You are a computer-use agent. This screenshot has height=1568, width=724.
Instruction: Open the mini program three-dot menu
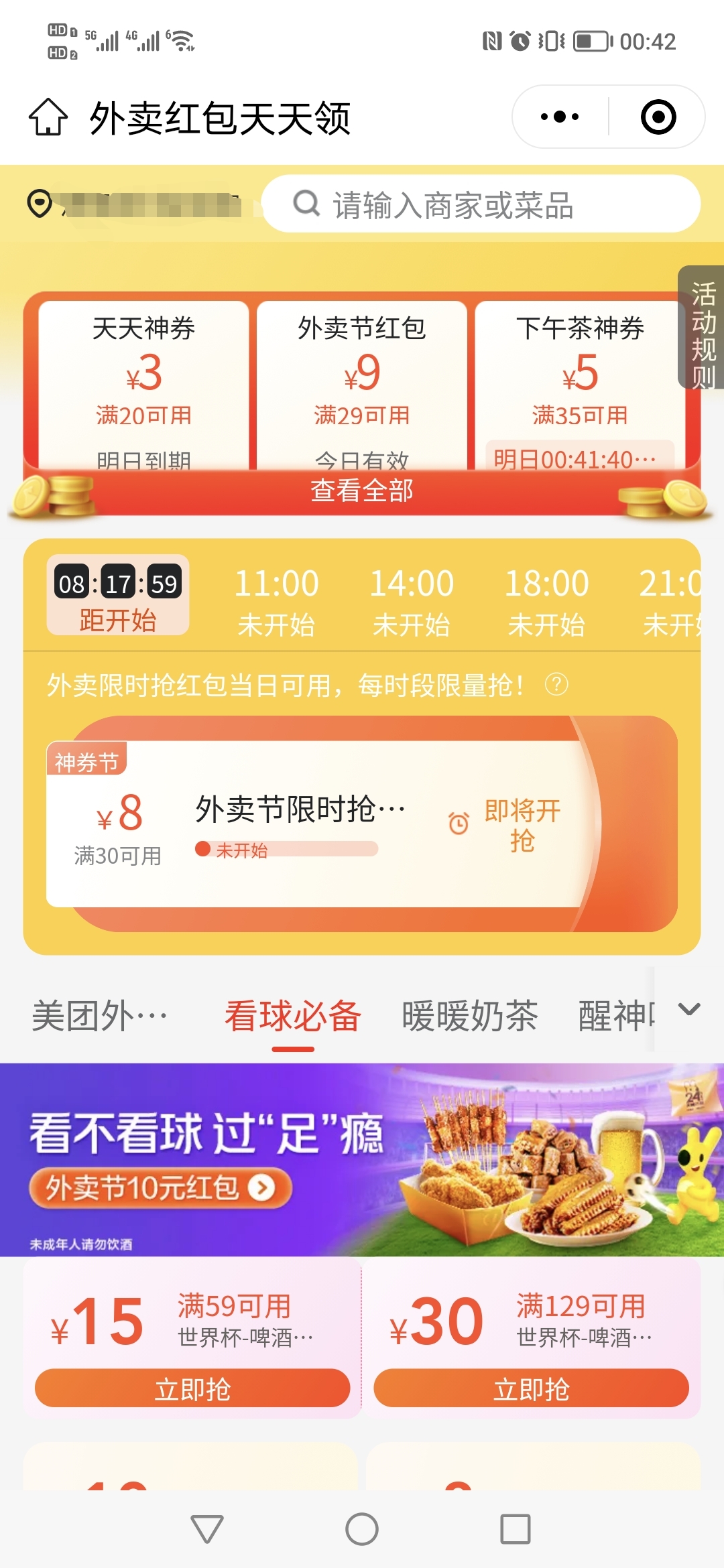point(560,117)
